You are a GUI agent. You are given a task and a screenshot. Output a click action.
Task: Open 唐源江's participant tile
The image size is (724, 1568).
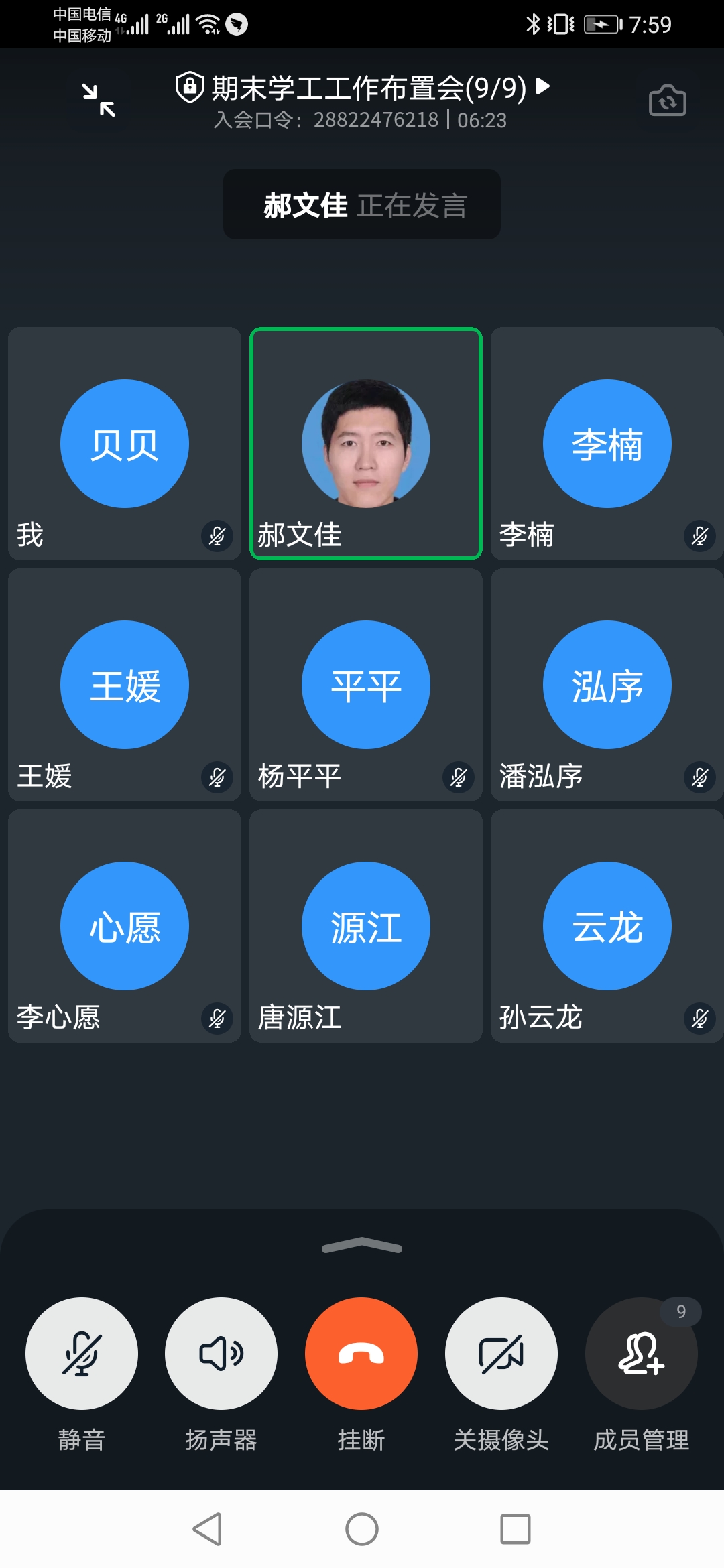pyautogui.click(x=366, y=926)
